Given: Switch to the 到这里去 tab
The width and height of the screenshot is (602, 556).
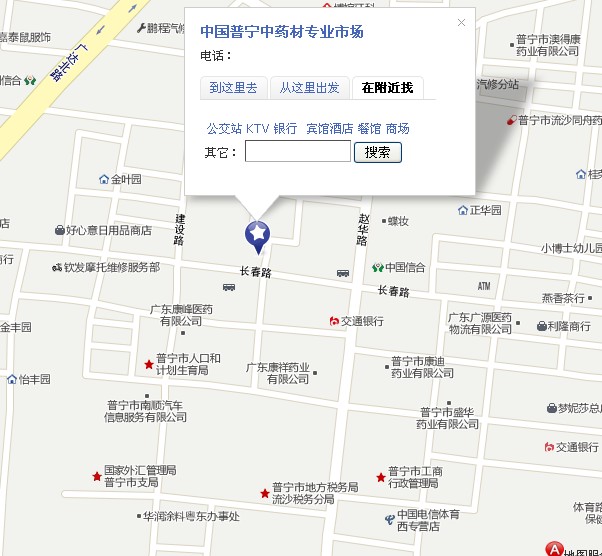Looking at the screenshot, I should click(x=233, y=88).
